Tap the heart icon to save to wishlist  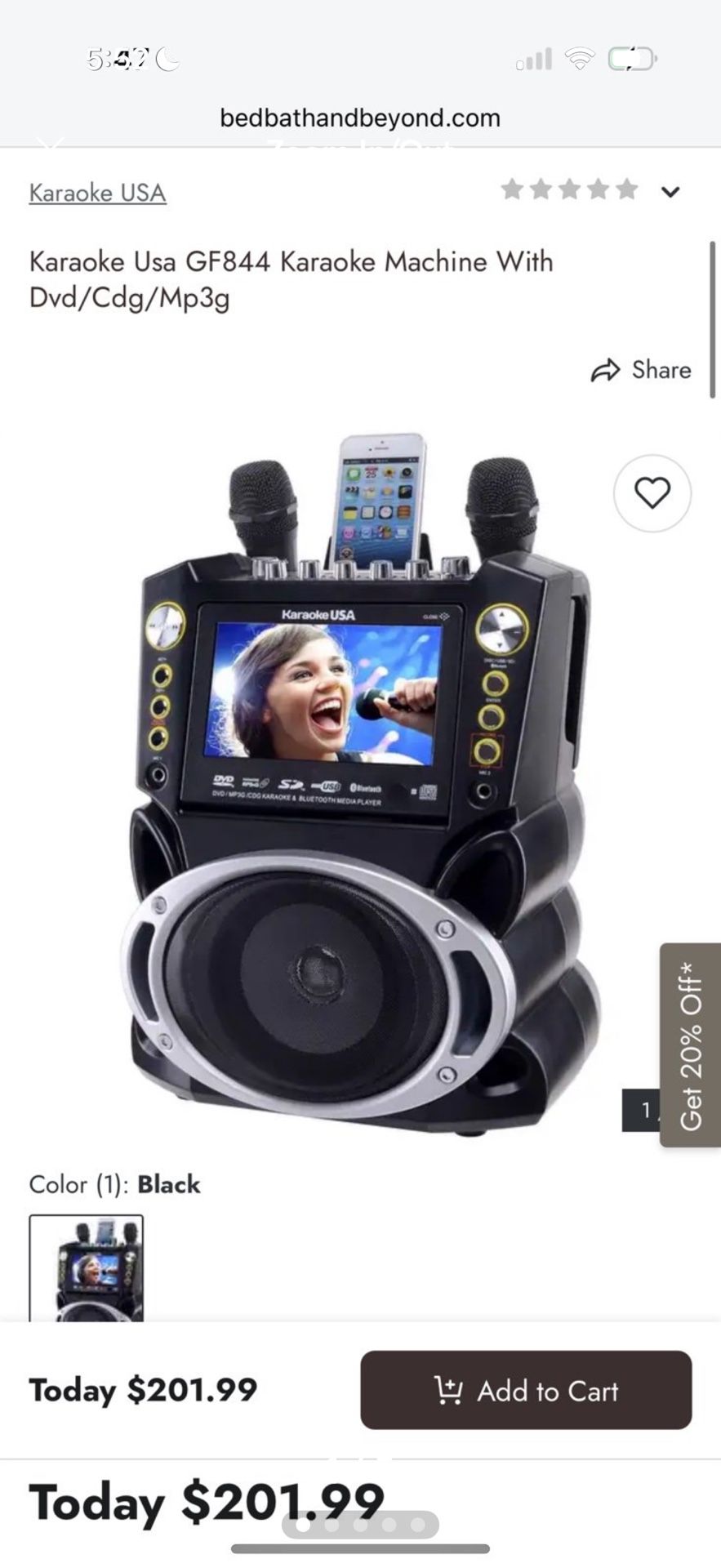[652, 494]
